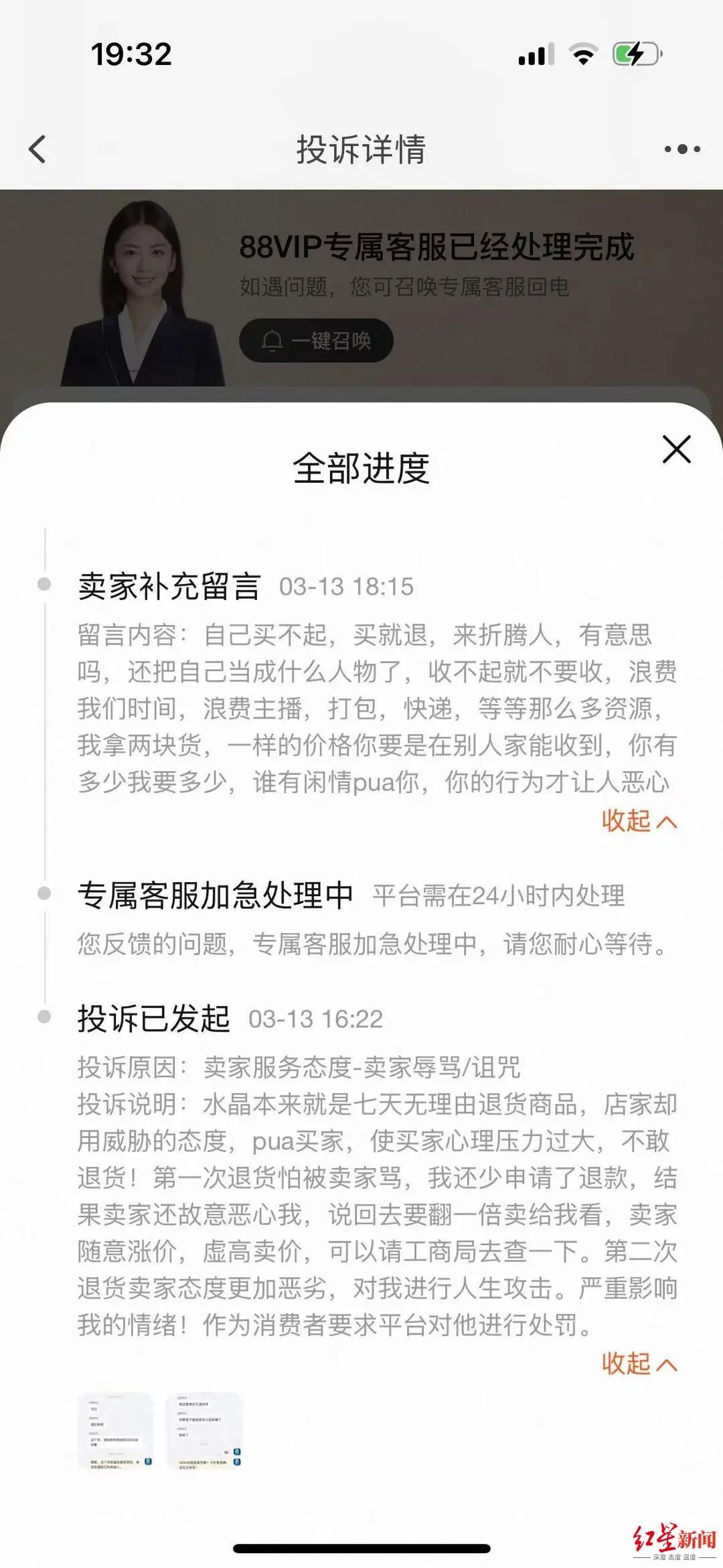This screenshot has width=723, height=1568.
Task: Go back from complaint details
Action: pos(38,149)
